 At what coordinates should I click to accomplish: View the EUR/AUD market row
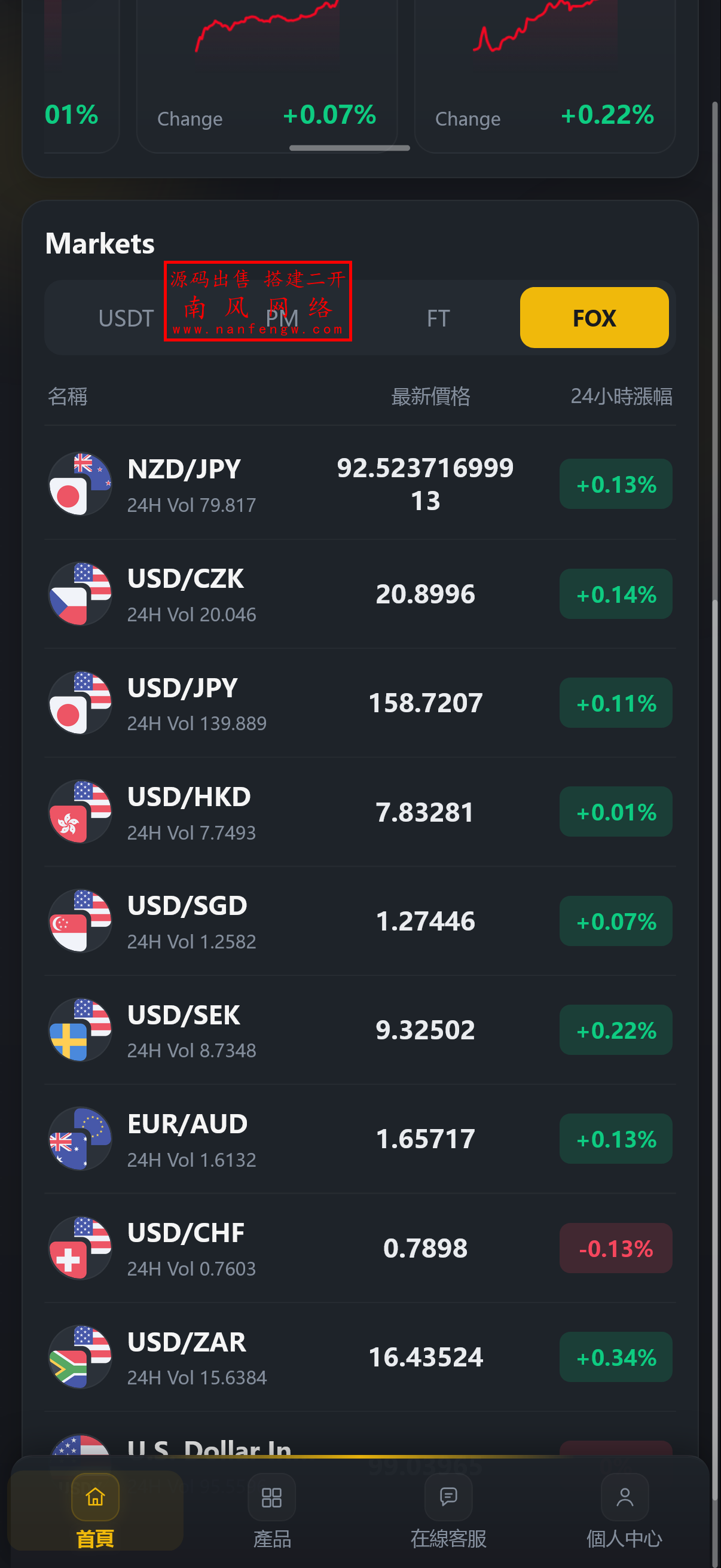[359, 1139]
